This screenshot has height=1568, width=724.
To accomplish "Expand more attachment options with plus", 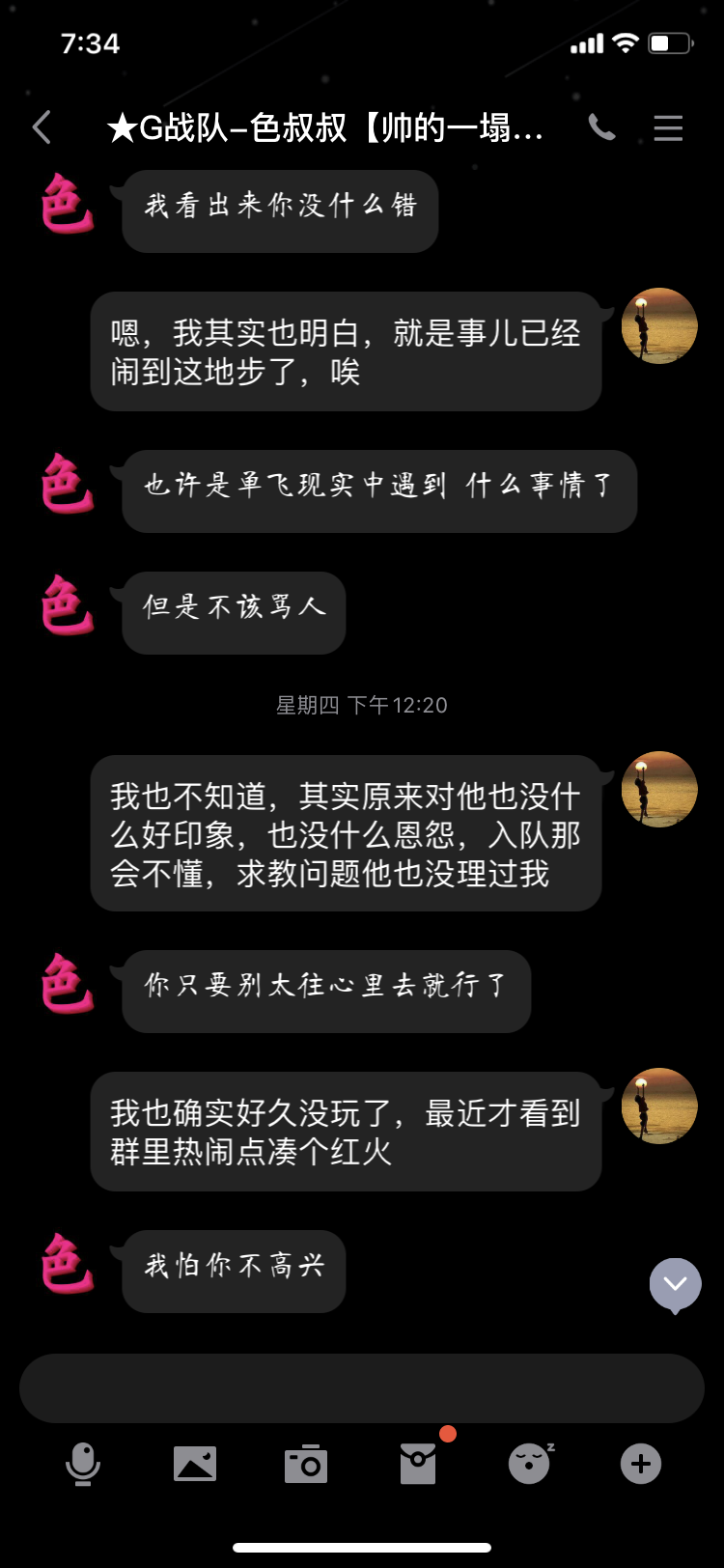I will [641, 1464].
